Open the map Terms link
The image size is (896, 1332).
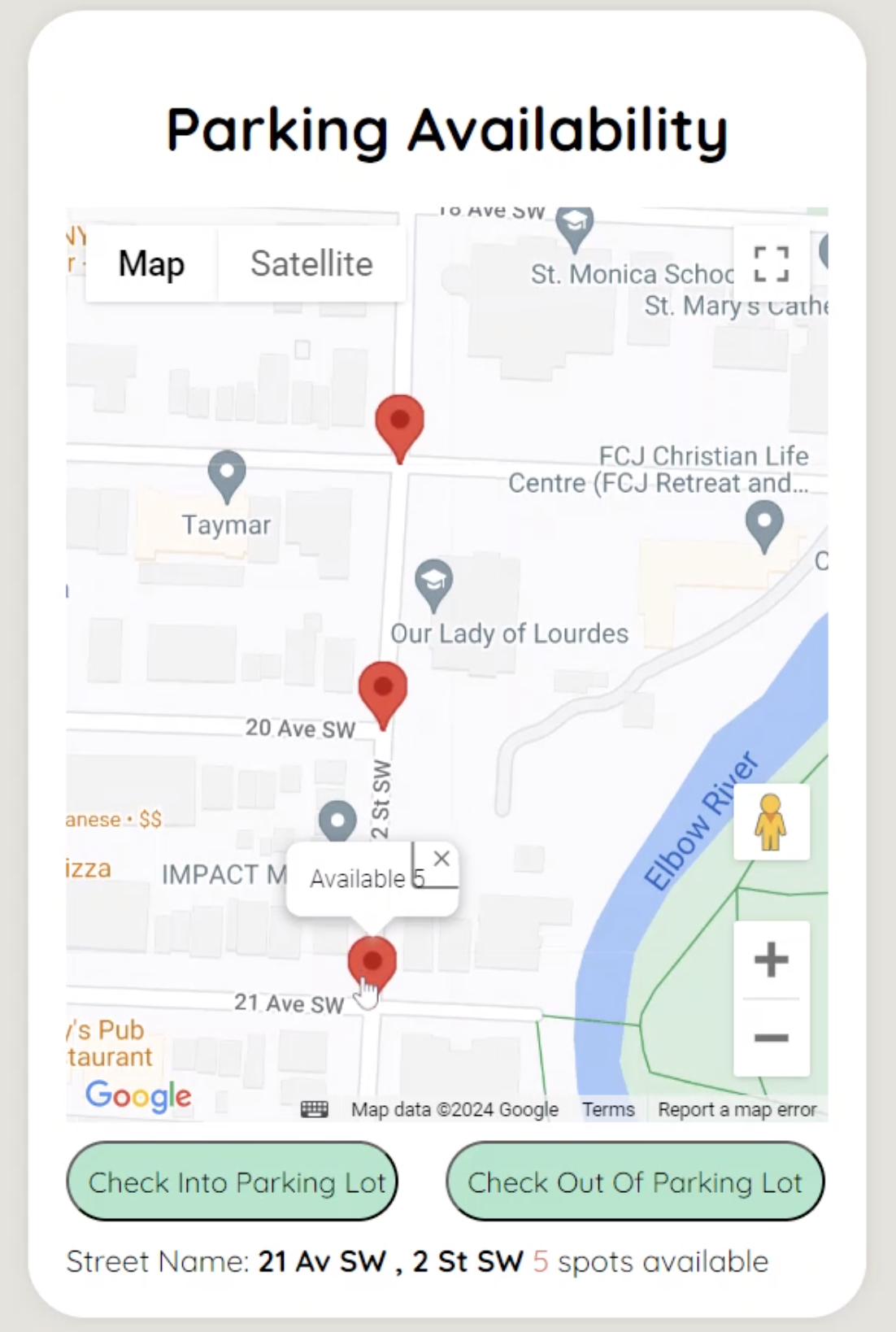pos(608,1109)
